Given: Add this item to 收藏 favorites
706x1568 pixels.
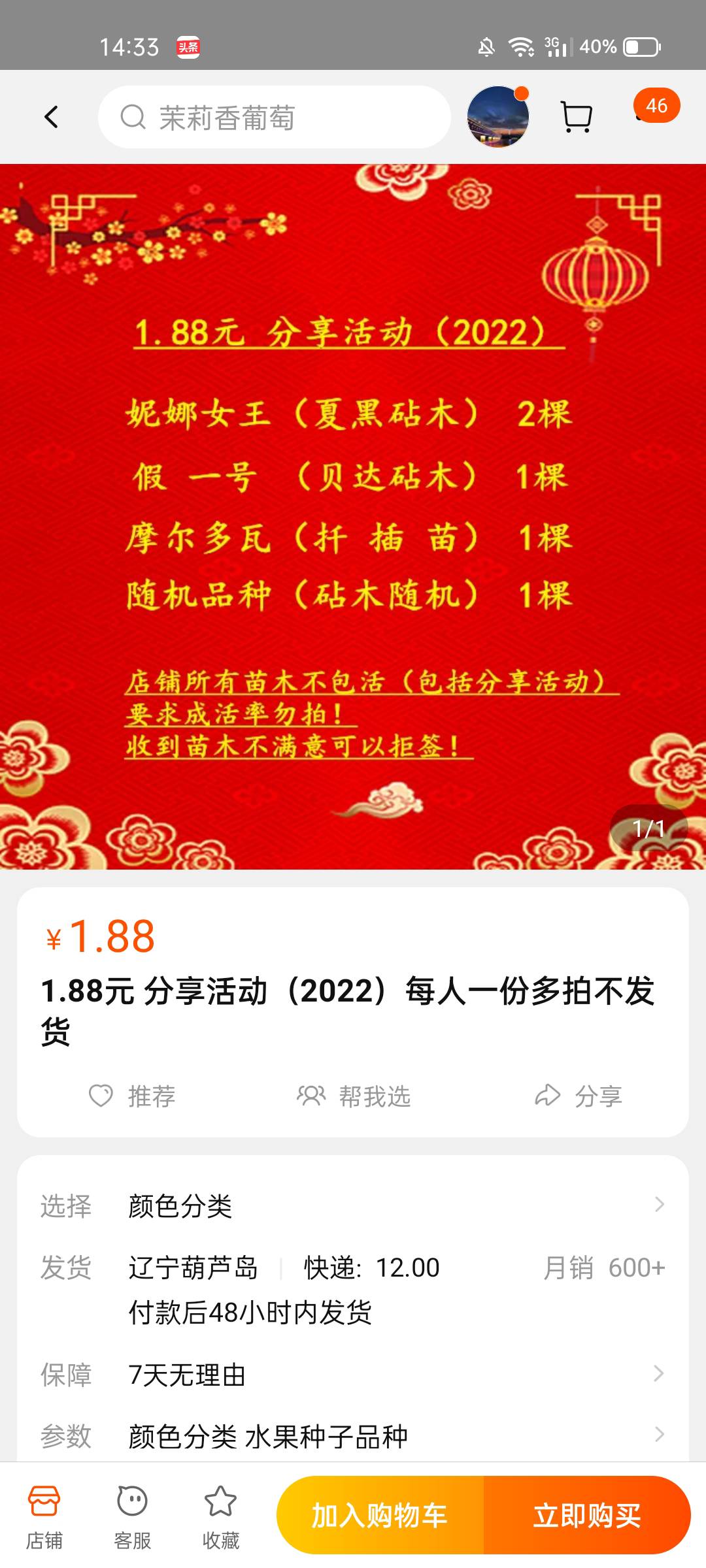Looking at the screenshot, I should coord(220,1517).
